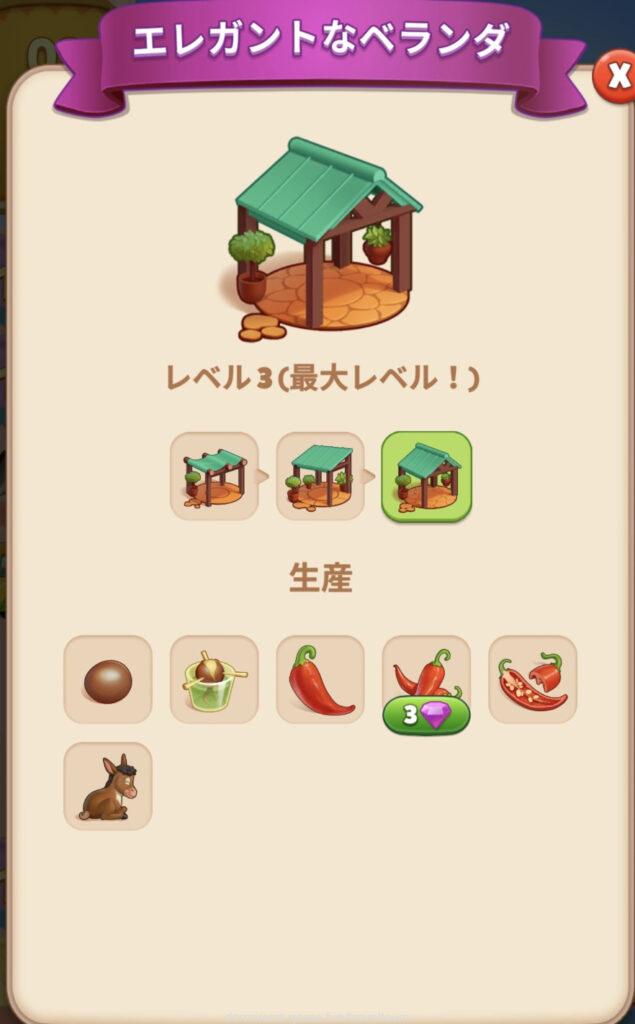Select the level 1 veranda thumbnail
This screenshot has height=1024, width=635.
[x=214, y=476]
